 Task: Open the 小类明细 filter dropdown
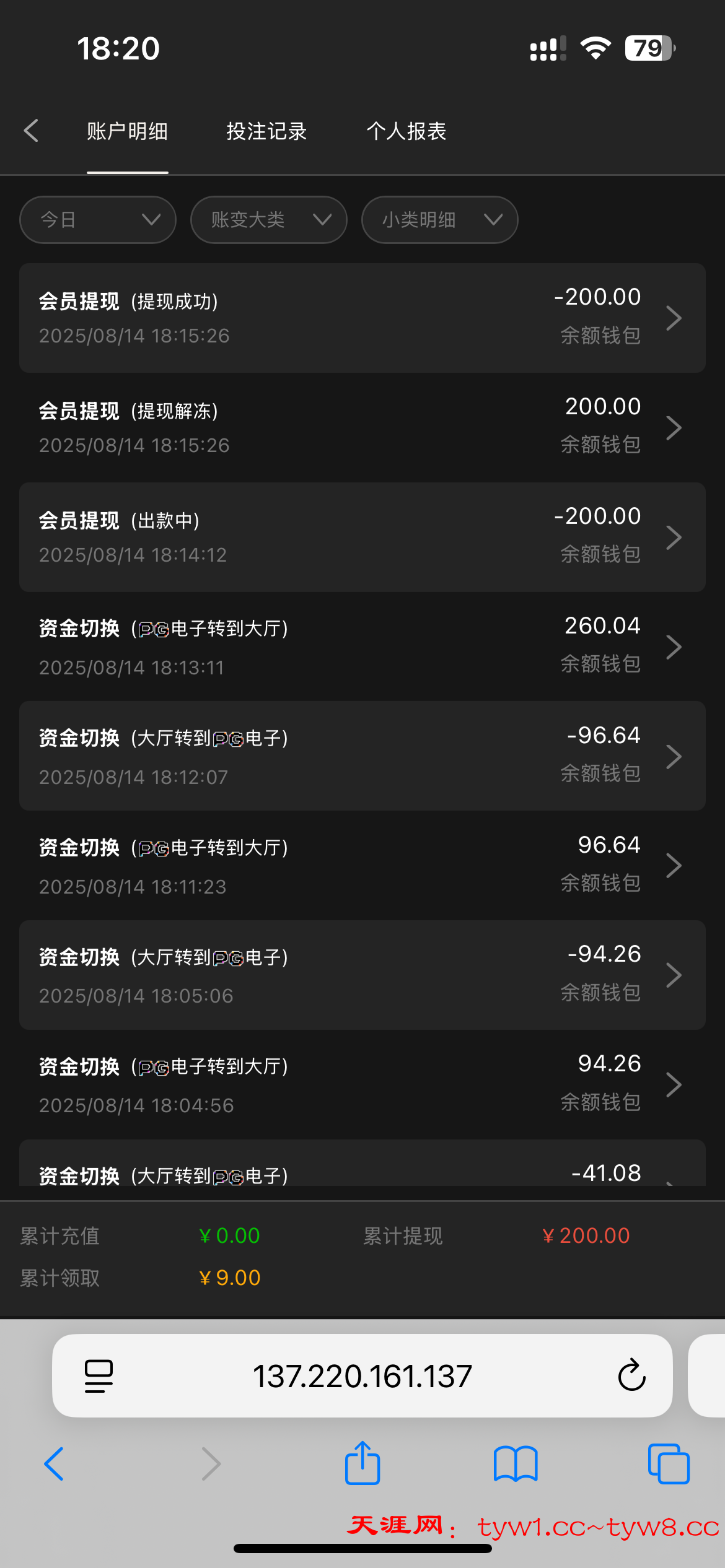439,220
